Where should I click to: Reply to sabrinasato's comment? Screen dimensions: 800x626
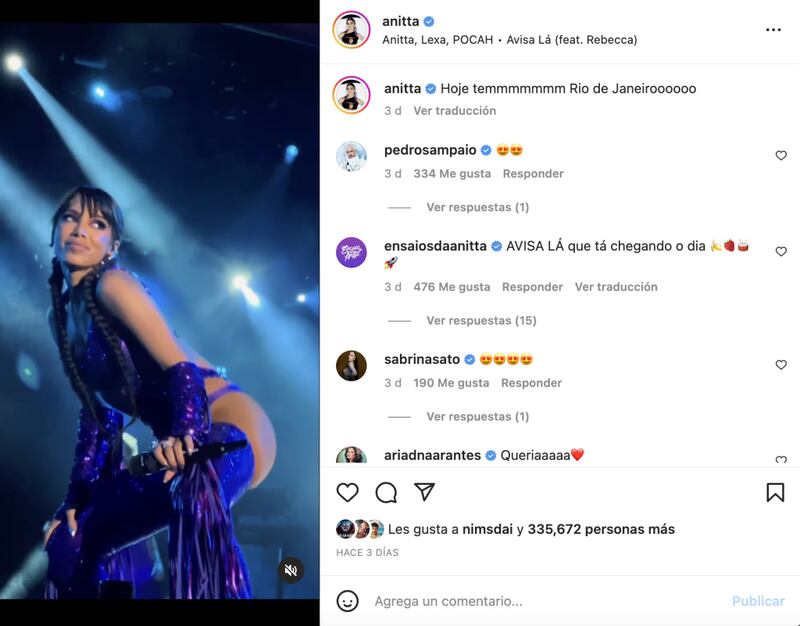tap(531, 383)
